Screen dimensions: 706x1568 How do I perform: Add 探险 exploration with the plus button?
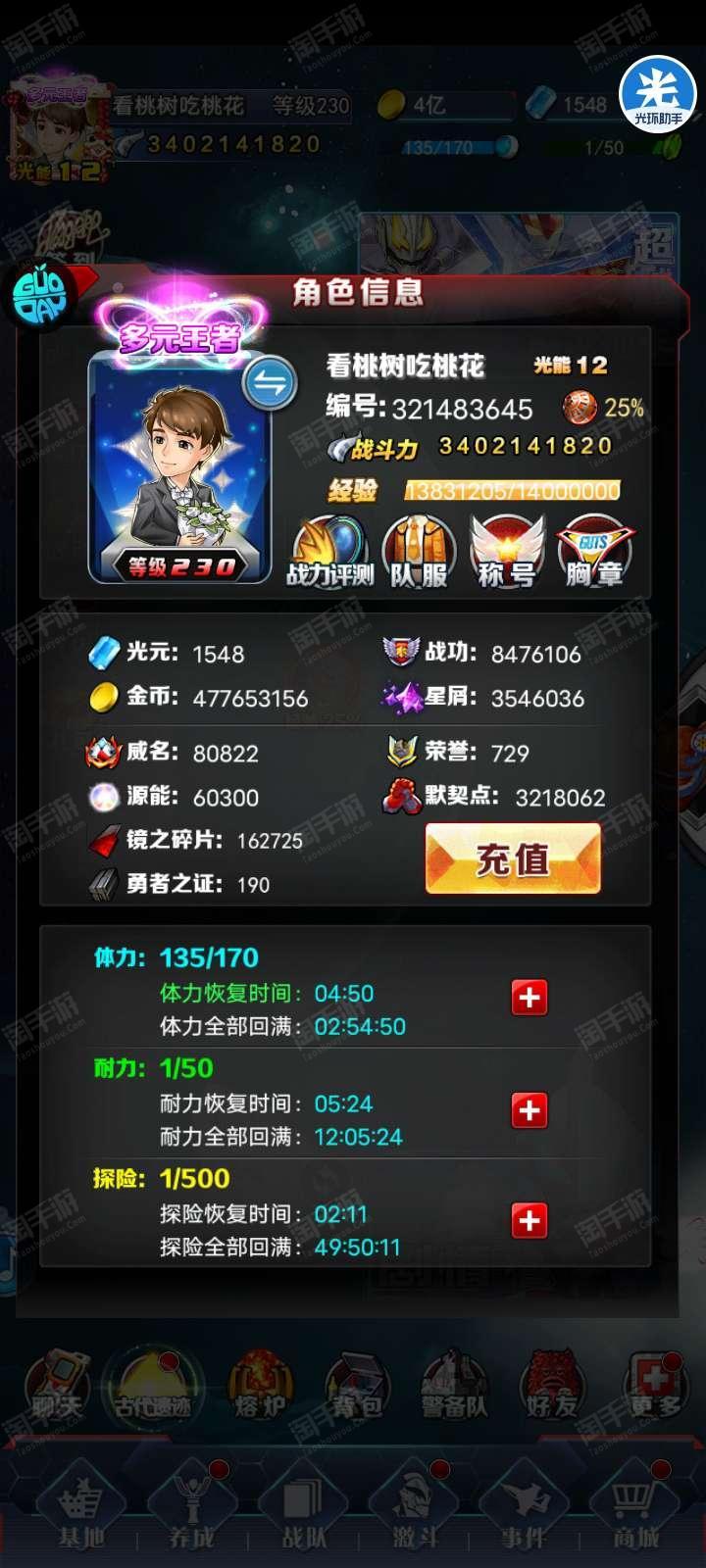529,1221
